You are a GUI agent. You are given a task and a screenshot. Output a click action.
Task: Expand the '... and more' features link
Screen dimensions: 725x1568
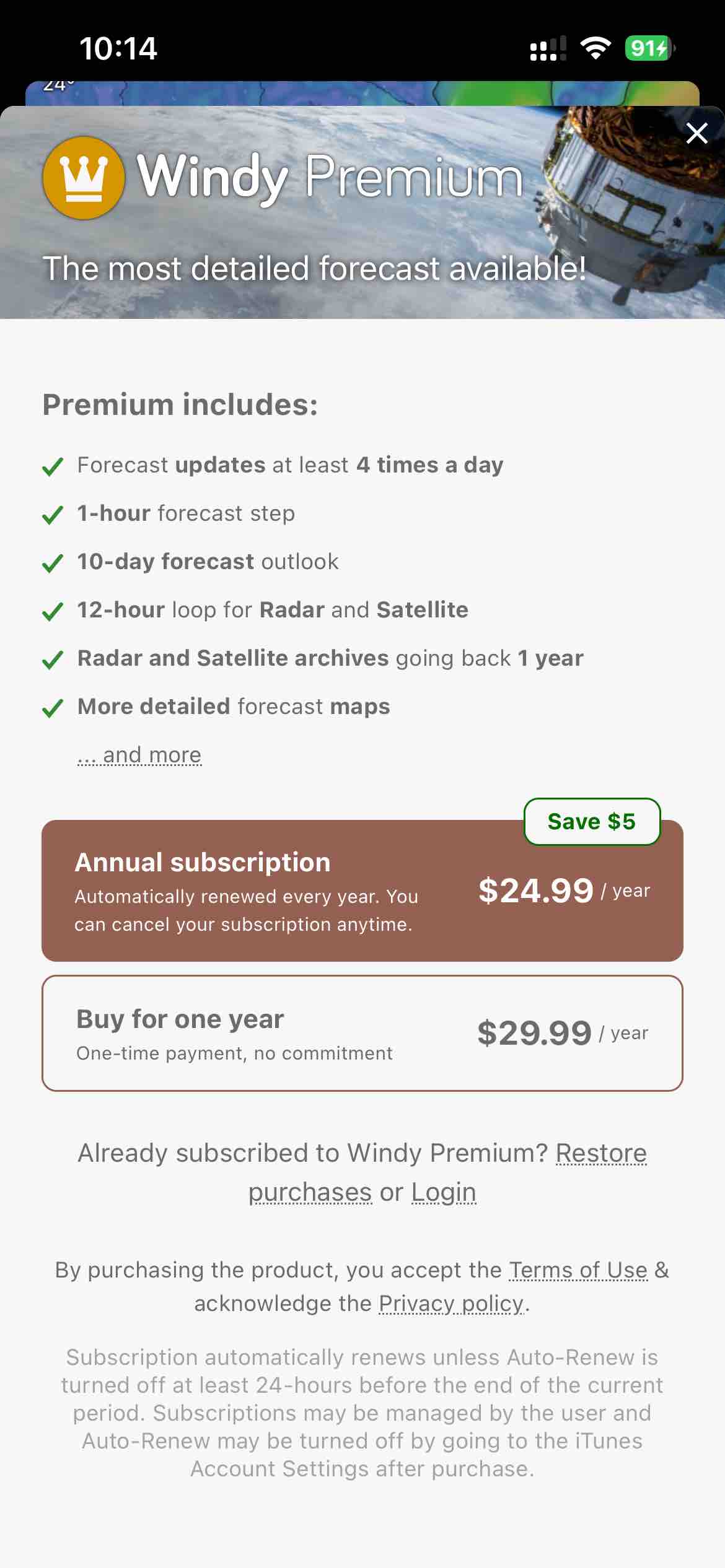(139, 755)
